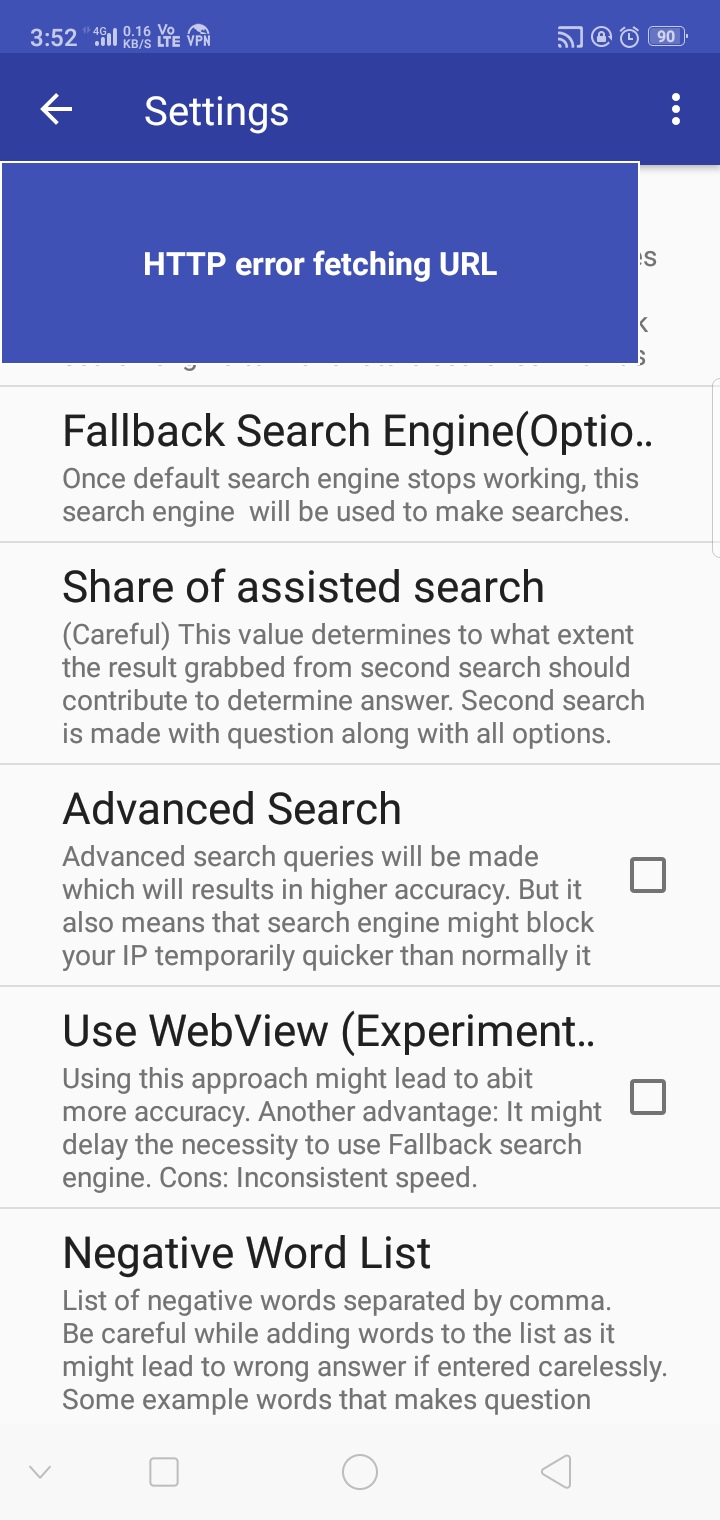The height and width of the screenshot is (1520, 720).
Task: Tap the square Recents navigation button
Action: coord(163,1471)
